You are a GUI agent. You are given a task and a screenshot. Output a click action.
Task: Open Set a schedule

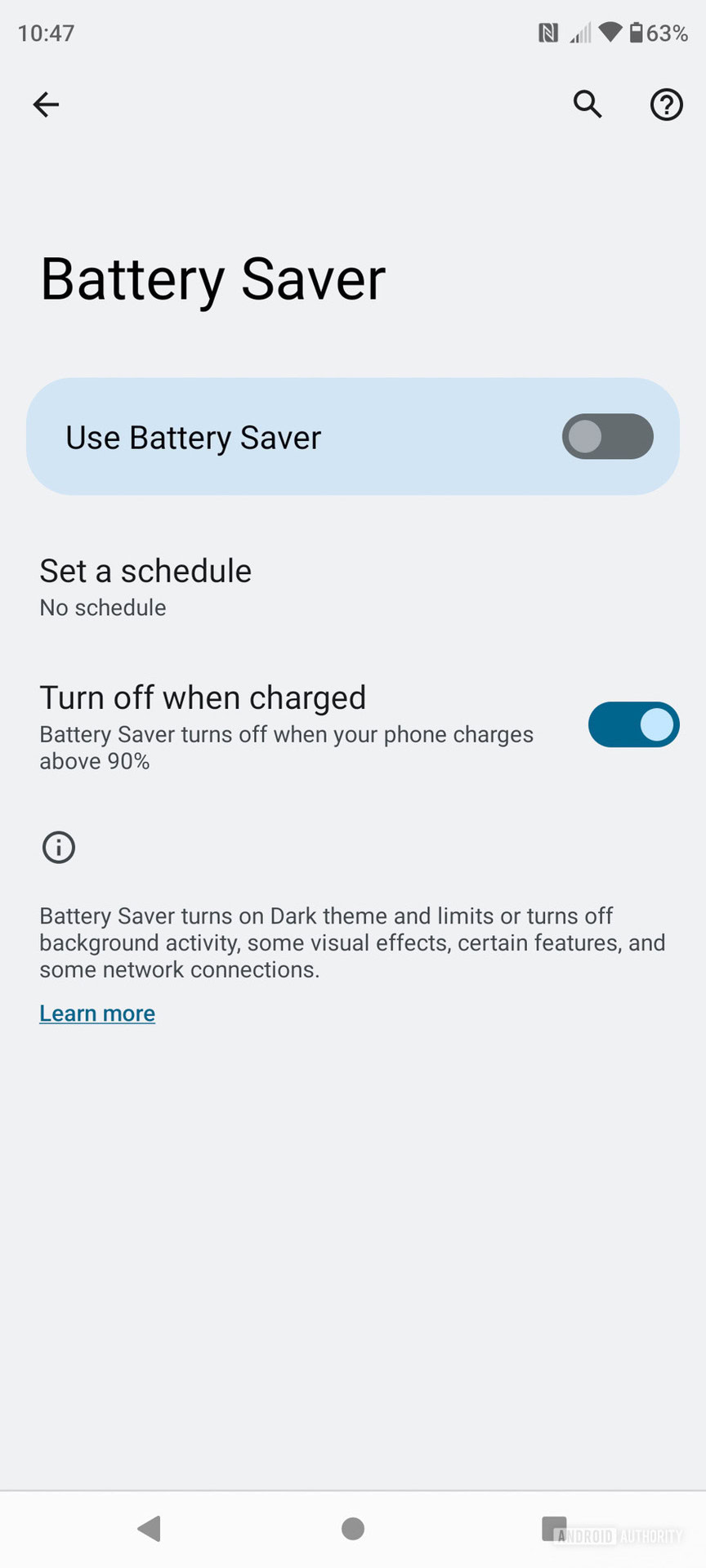coord(145,586)
